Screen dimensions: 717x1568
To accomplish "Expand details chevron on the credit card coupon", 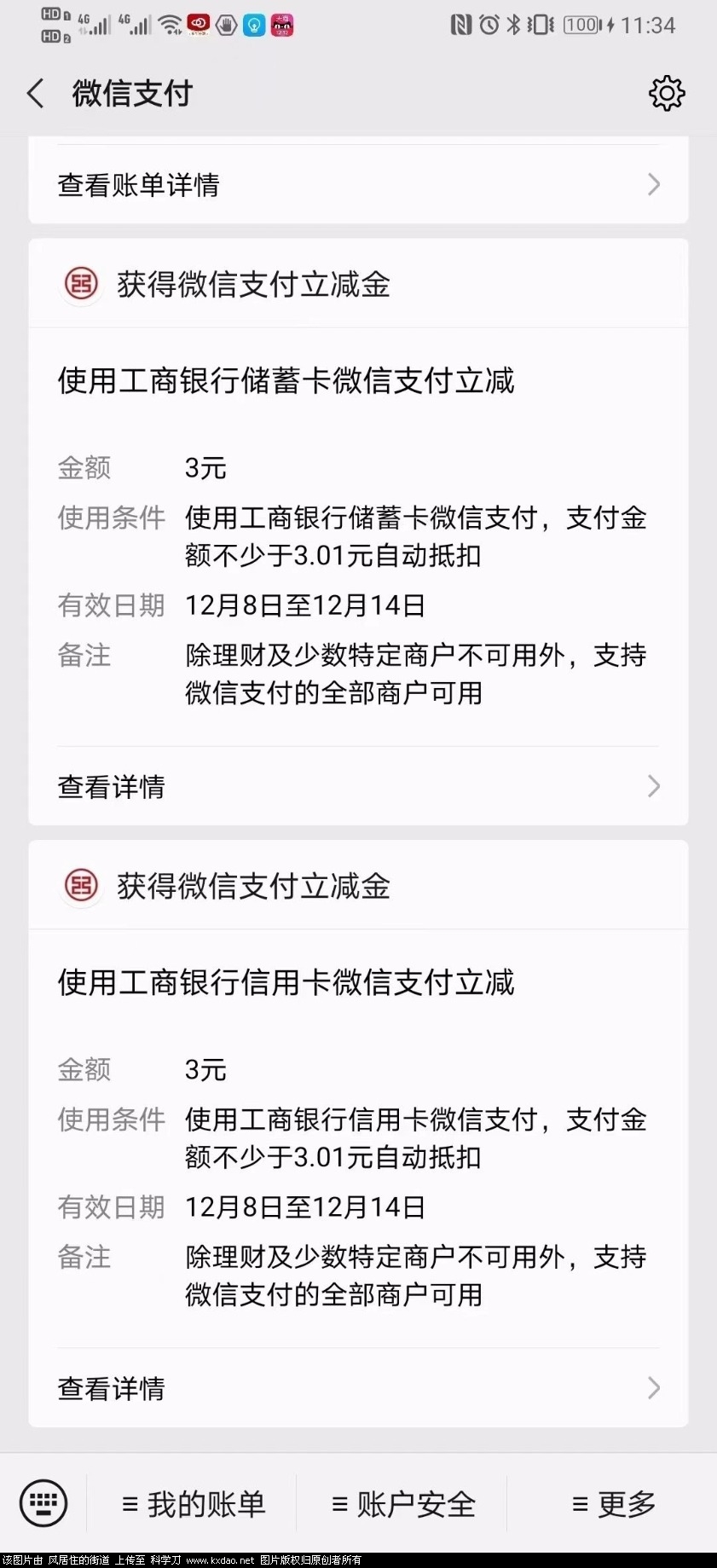I will pyautogui.click(x=654, y=1388).
